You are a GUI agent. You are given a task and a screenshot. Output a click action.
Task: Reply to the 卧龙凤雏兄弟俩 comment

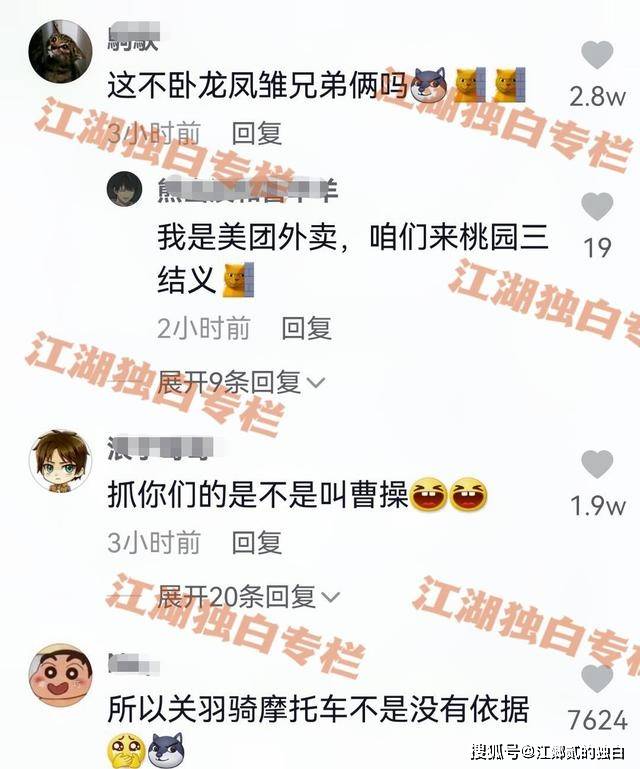[257, 132]
